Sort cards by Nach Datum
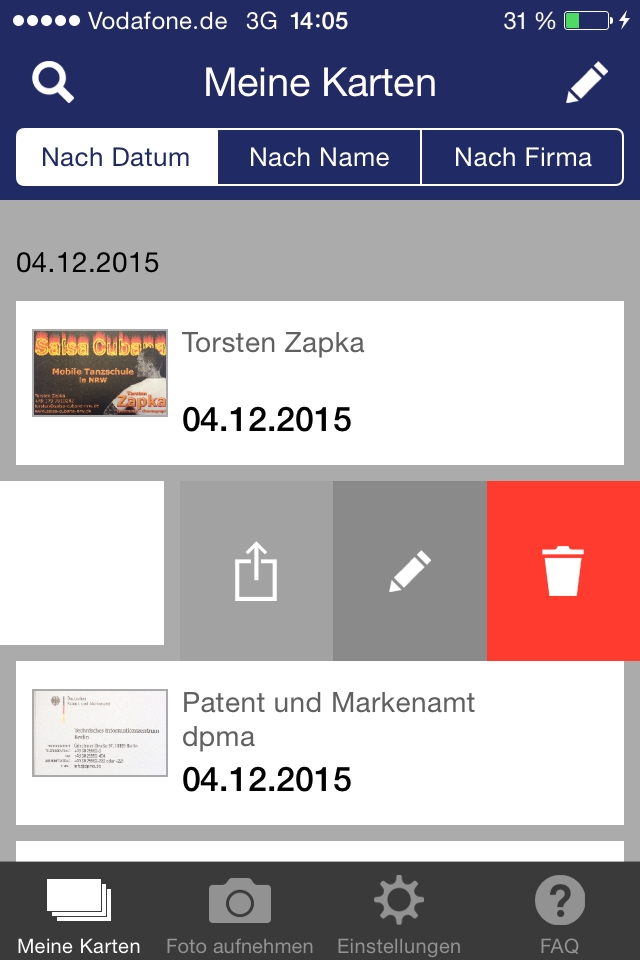Viewport: 640px width, 960px height. tap(116, 157)
